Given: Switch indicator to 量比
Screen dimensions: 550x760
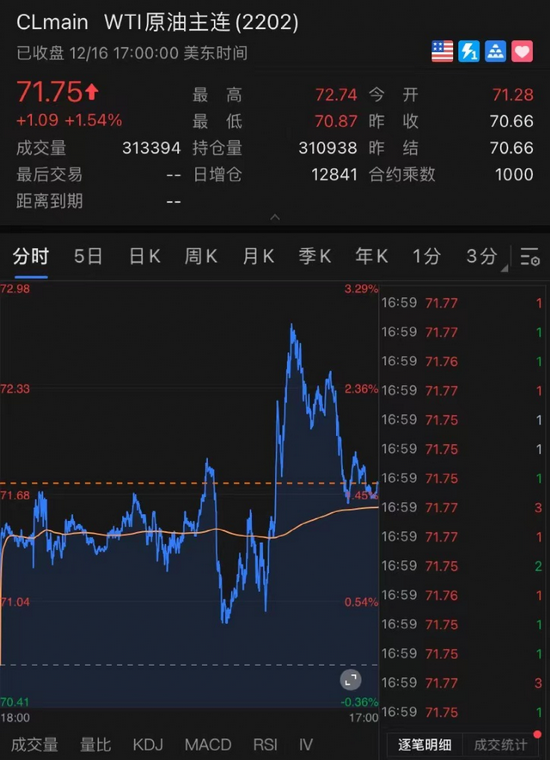Looking at the screenshot, I should [95, 744].
